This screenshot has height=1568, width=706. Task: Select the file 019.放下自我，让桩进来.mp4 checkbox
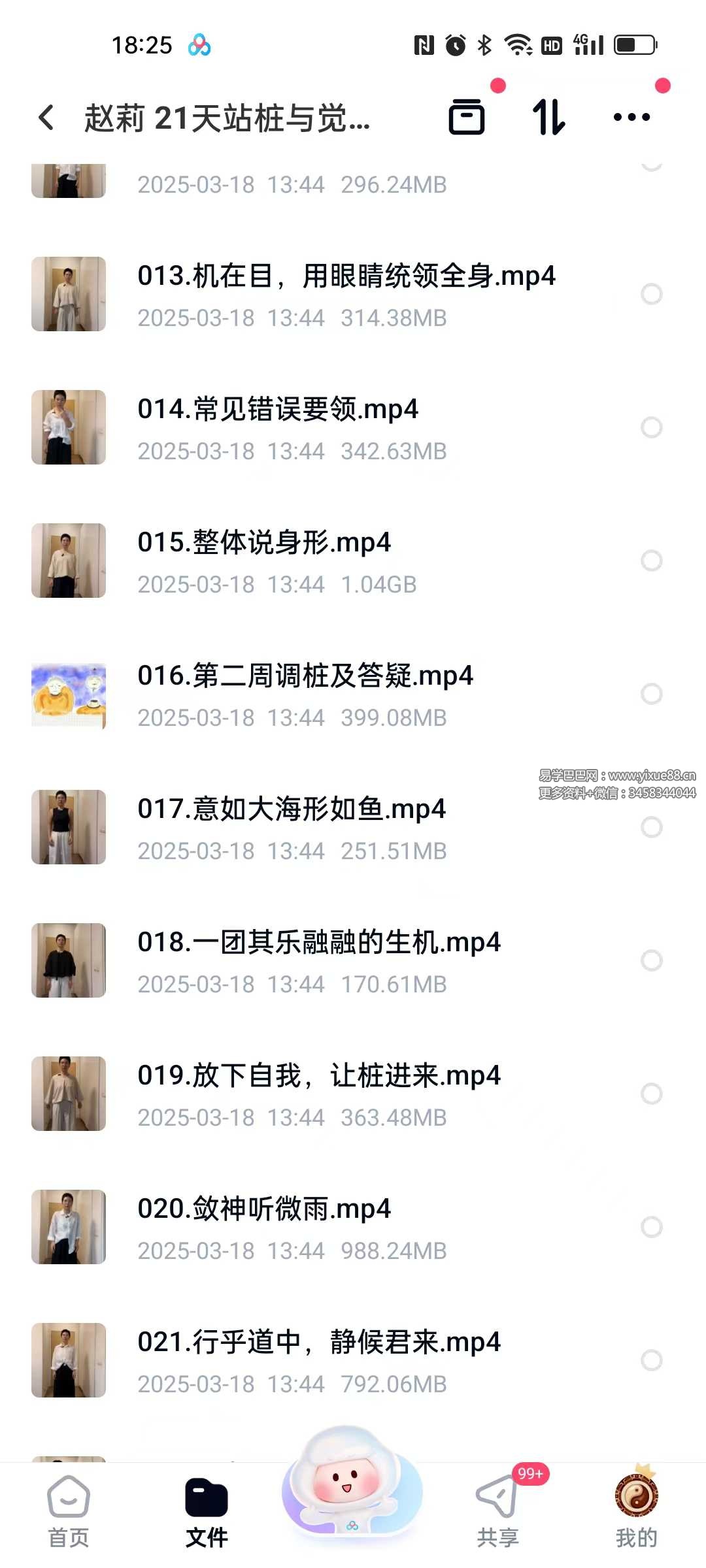tap(651, 1094)
